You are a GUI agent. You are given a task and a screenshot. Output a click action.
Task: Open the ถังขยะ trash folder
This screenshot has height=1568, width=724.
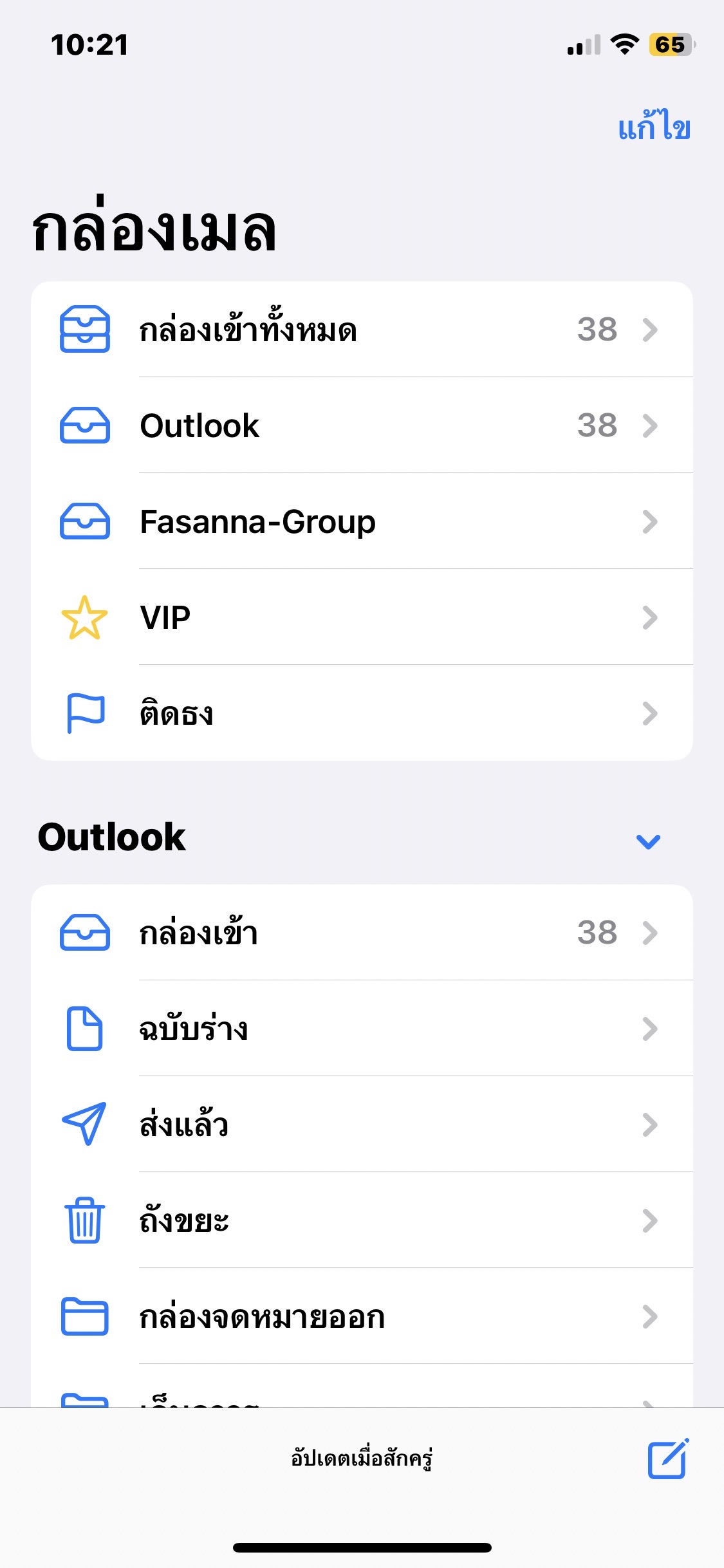coord(362,1220)
